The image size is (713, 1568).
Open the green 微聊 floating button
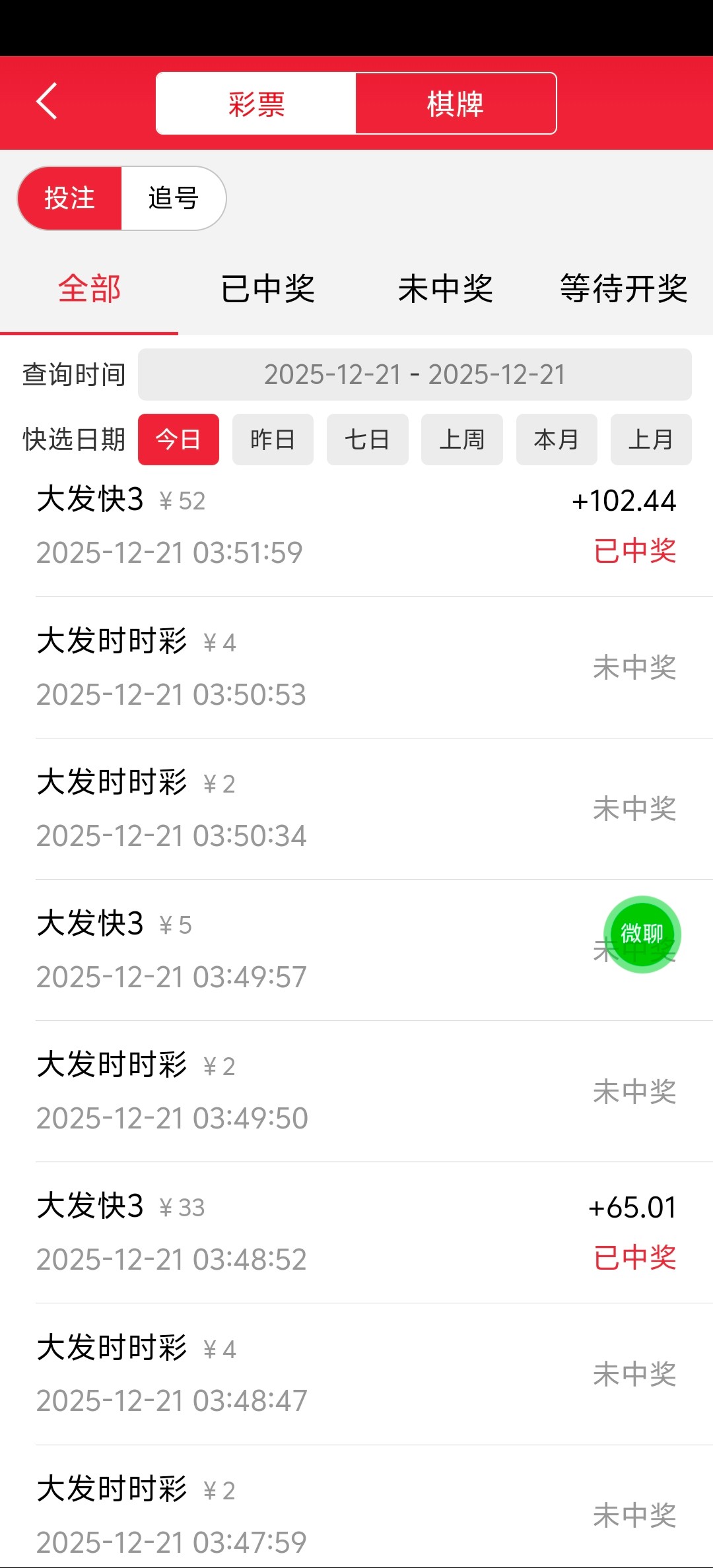coord(642,934)
